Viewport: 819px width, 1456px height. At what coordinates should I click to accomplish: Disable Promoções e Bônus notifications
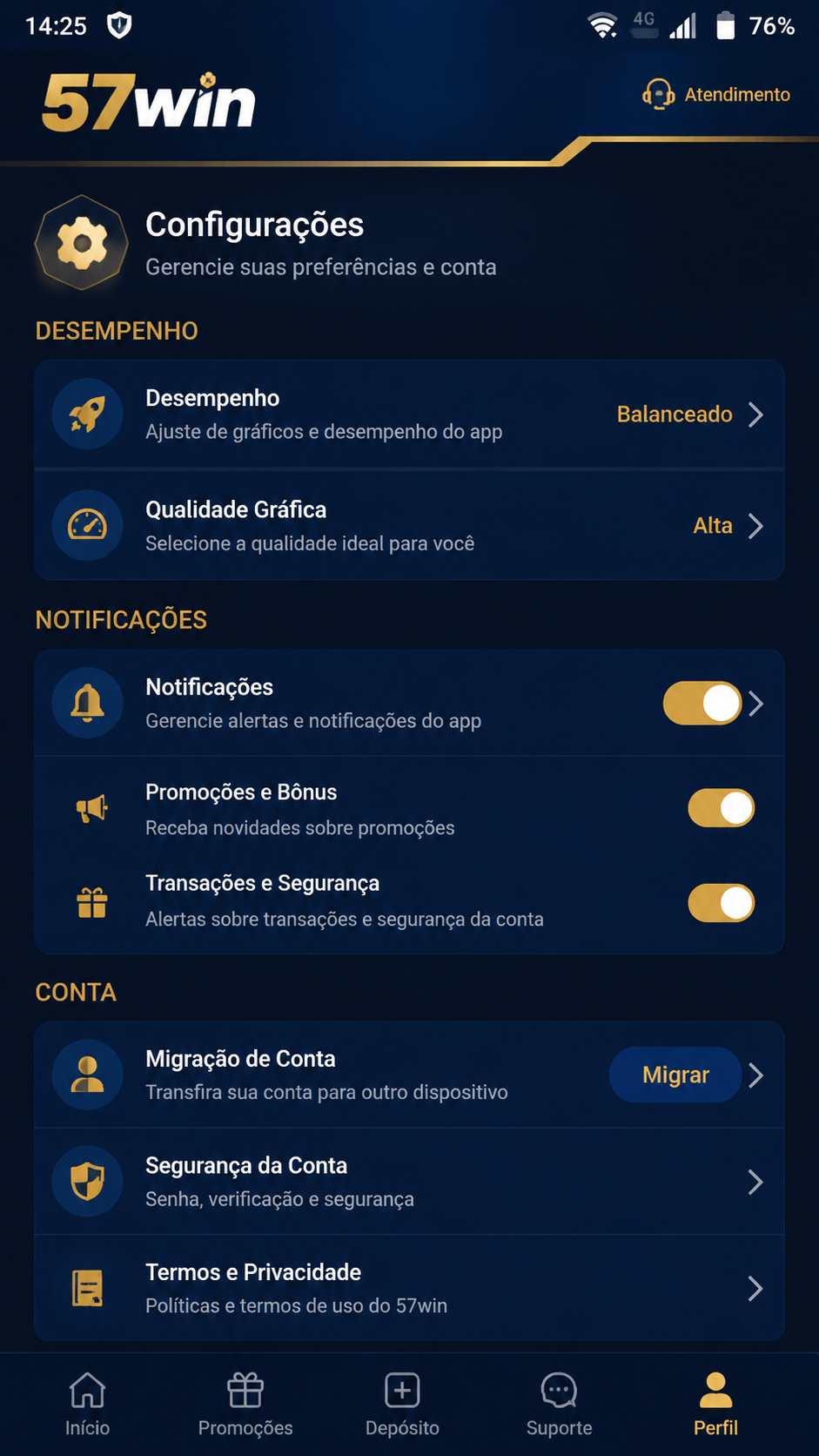tap(721, 808)
